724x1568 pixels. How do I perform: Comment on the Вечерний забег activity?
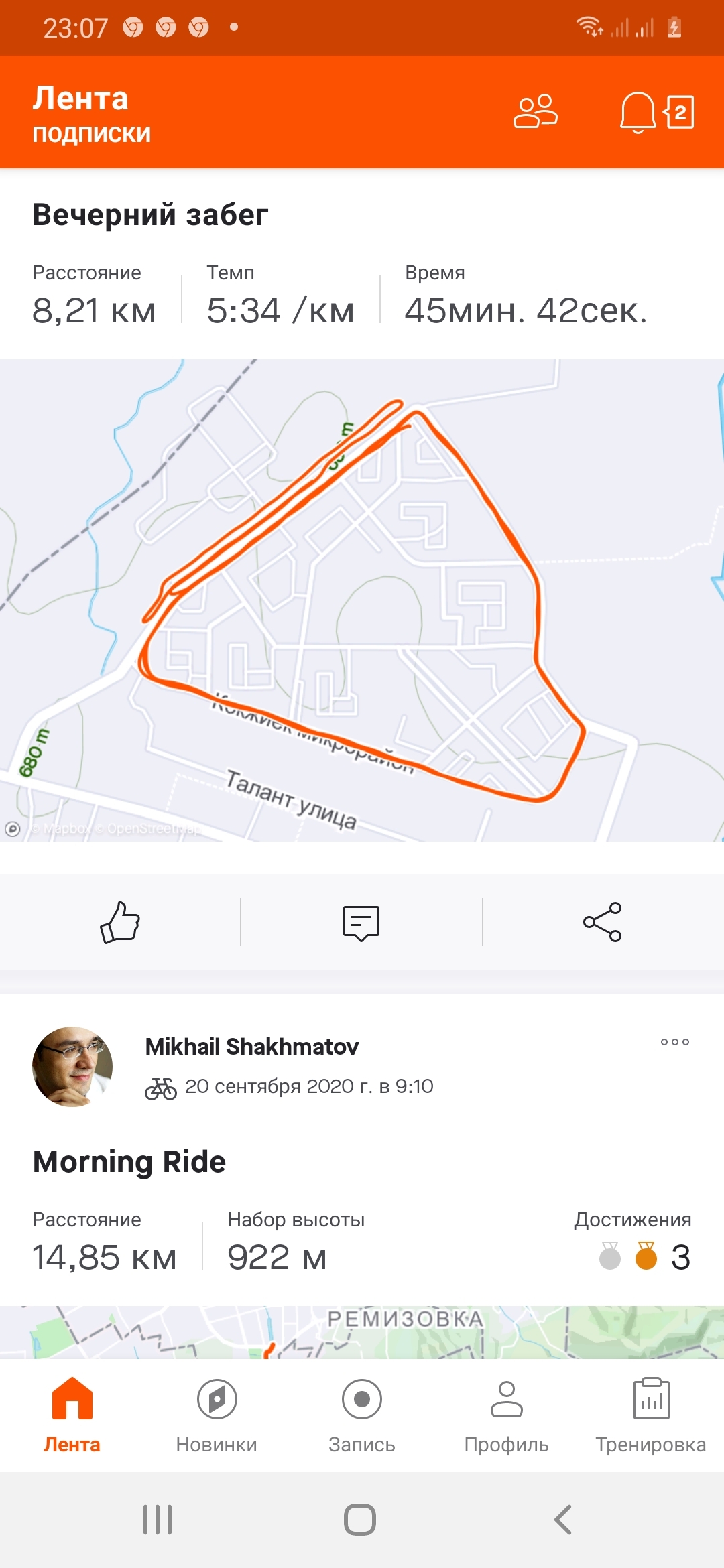click(x=361, y=922)
